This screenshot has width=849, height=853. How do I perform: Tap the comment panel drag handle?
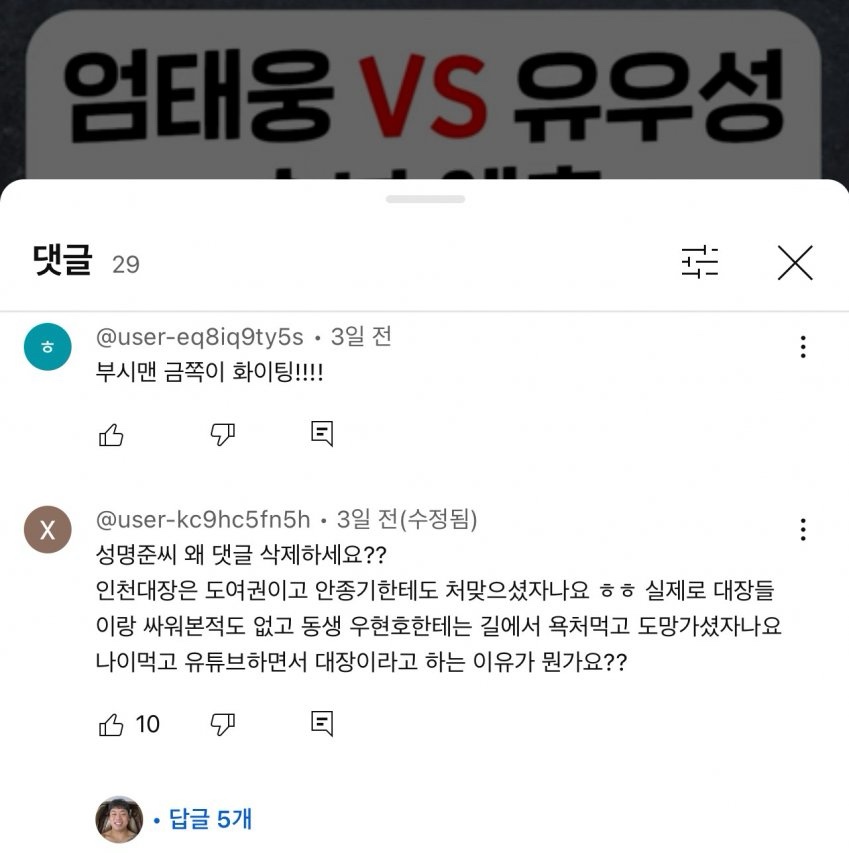tap(425, 199)
